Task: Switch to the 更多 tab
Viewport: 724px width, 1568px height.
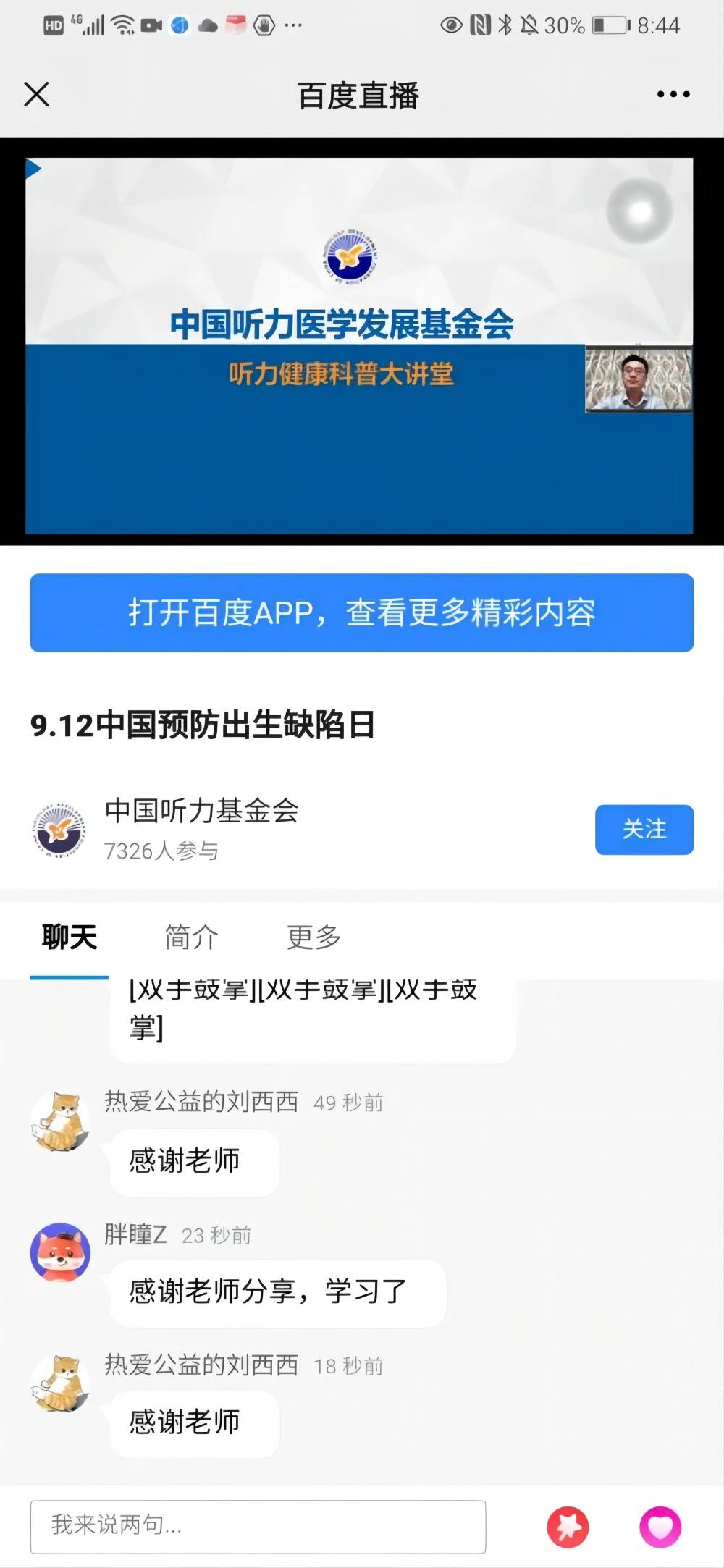Action: click(313, 937)
